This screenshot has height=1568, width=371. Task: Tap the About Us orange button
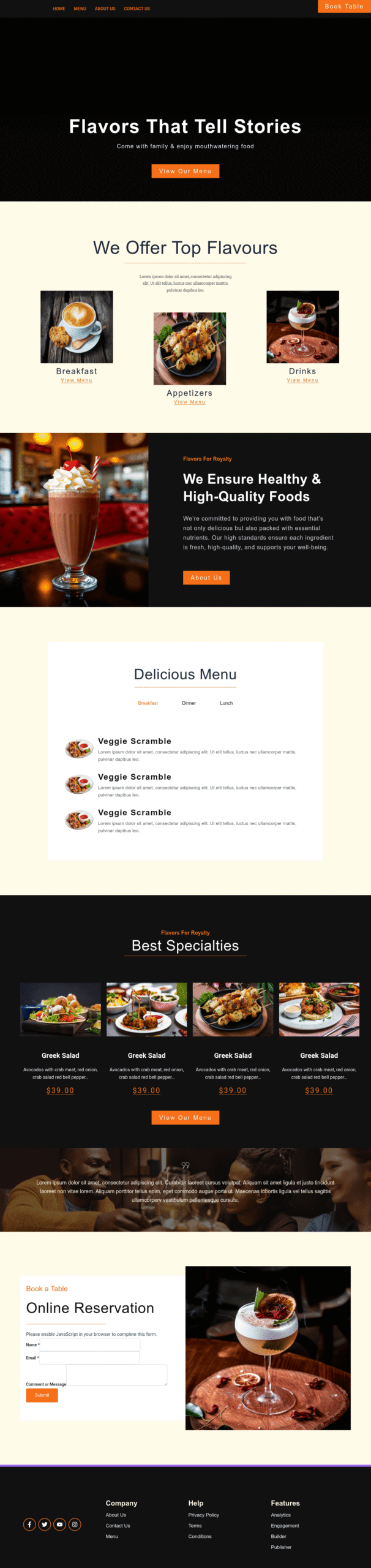point(206,578)
